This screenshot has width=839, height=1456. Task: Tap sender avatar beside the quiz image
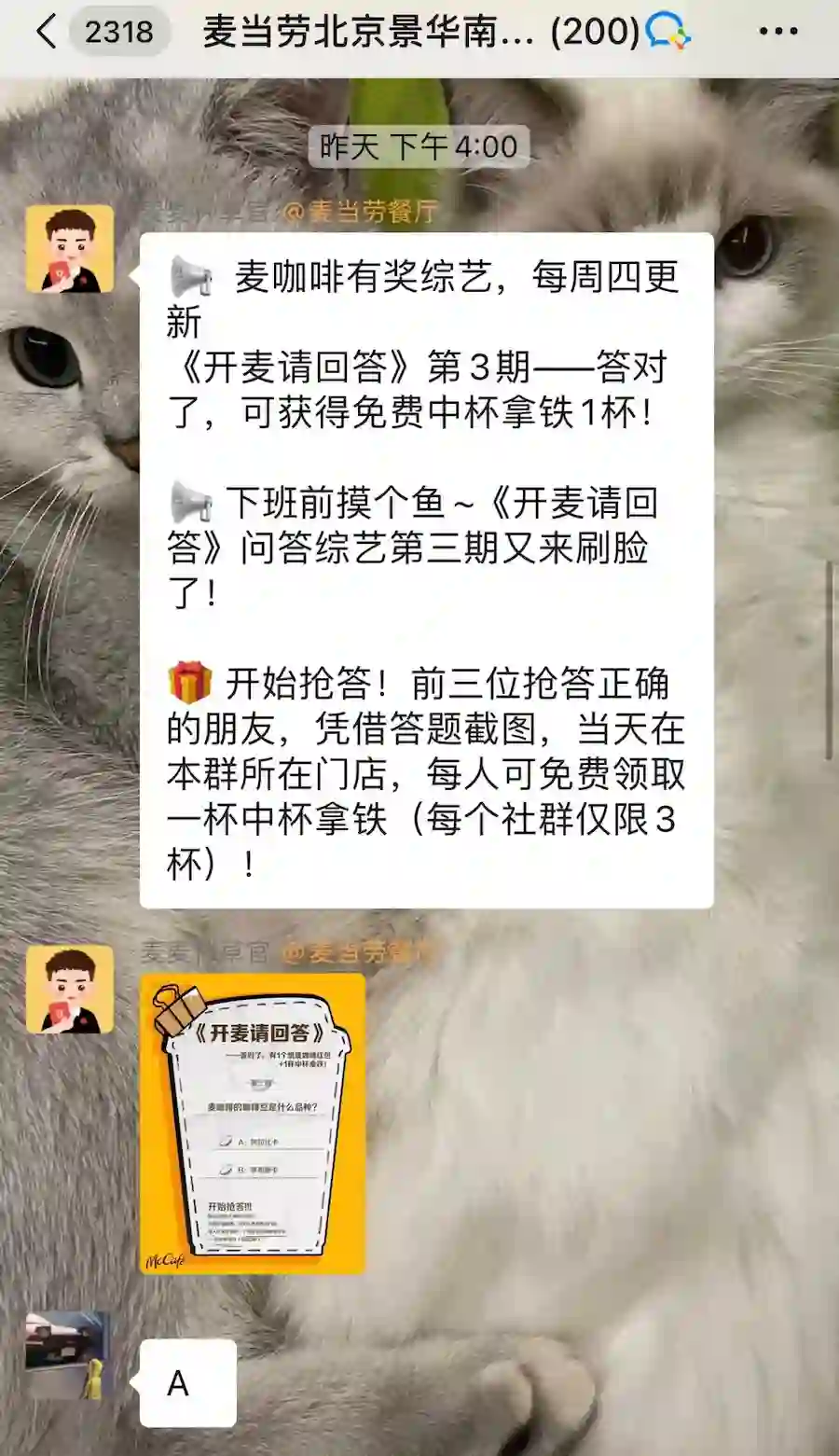[x=70, y=990]
